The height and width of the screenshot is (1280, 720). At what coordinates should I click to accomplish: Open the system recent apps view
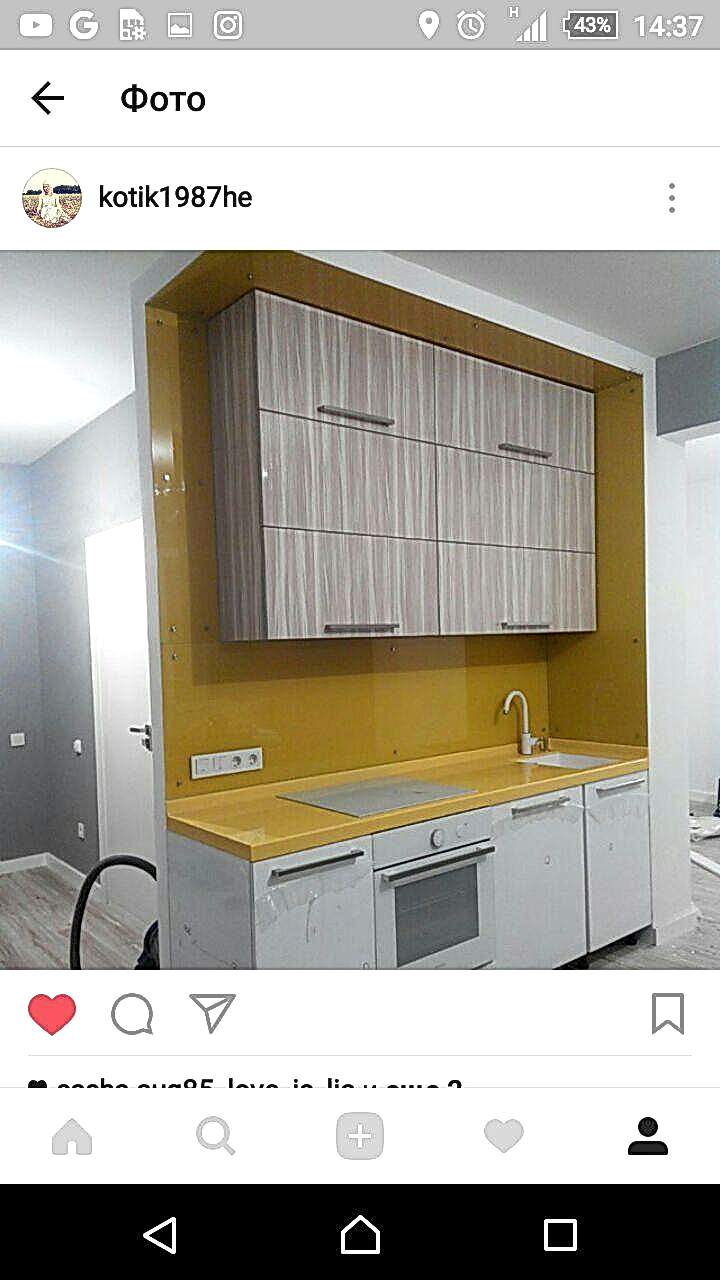click(x=560, y=1235)
